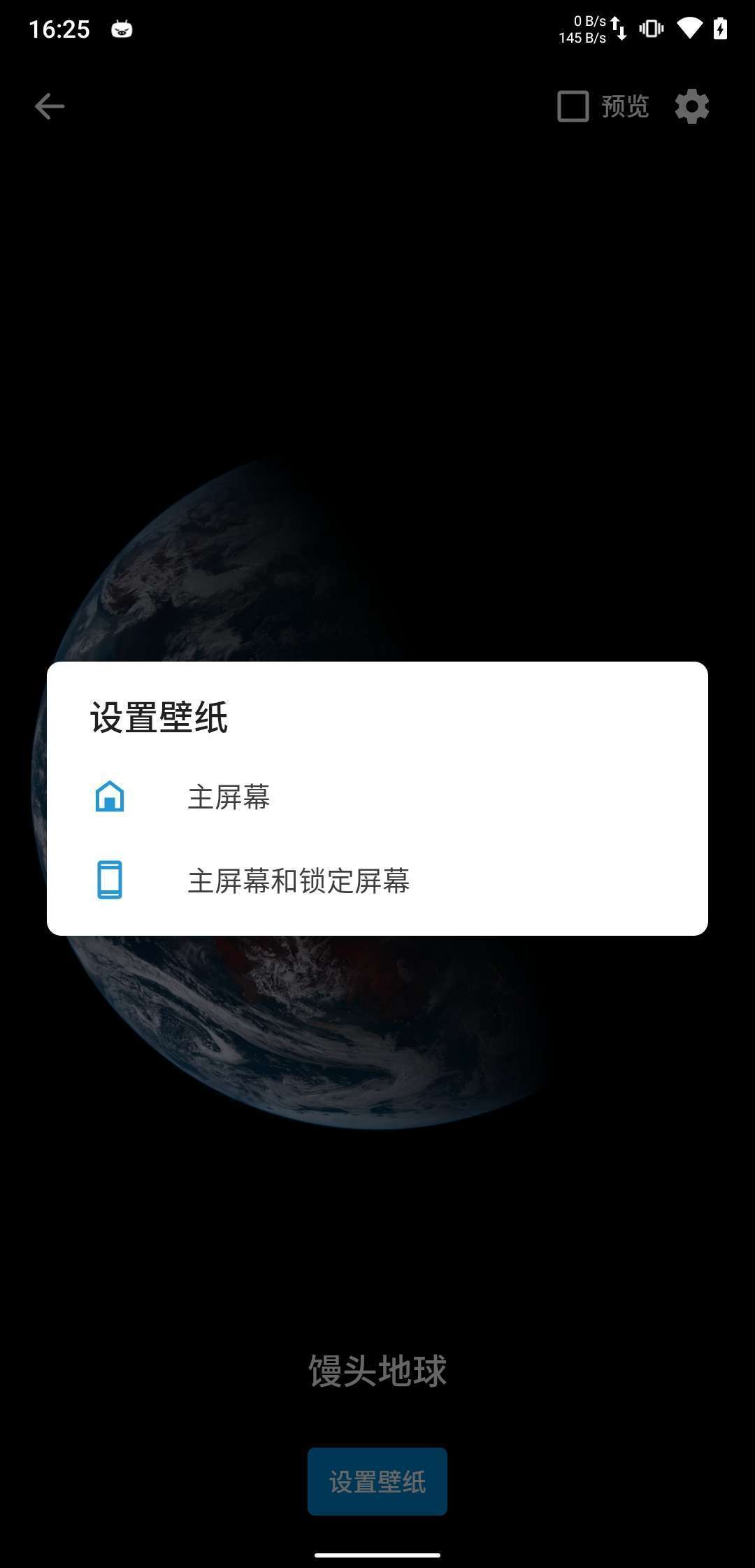Tap the 设置壁纸 button
The image size is (755, 1568).
click(377, 1481)
